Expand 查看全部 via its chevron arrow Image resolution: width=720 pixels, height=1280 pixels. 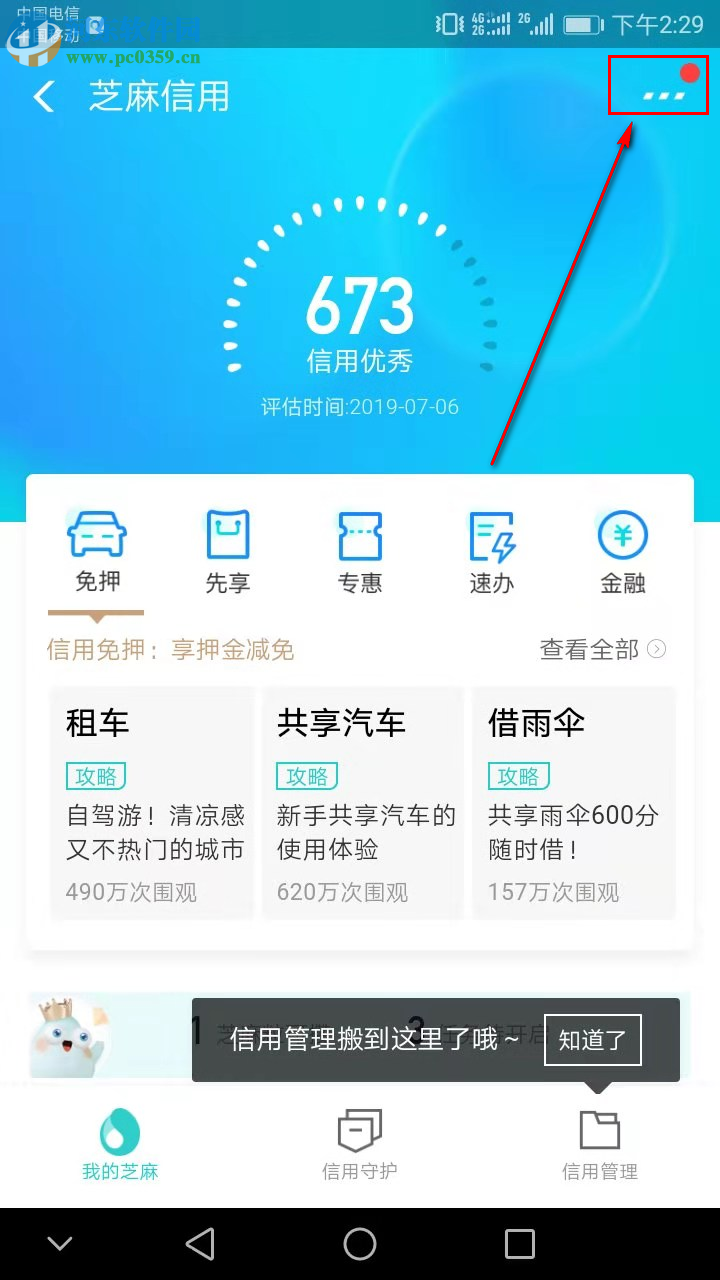(657, 649)
